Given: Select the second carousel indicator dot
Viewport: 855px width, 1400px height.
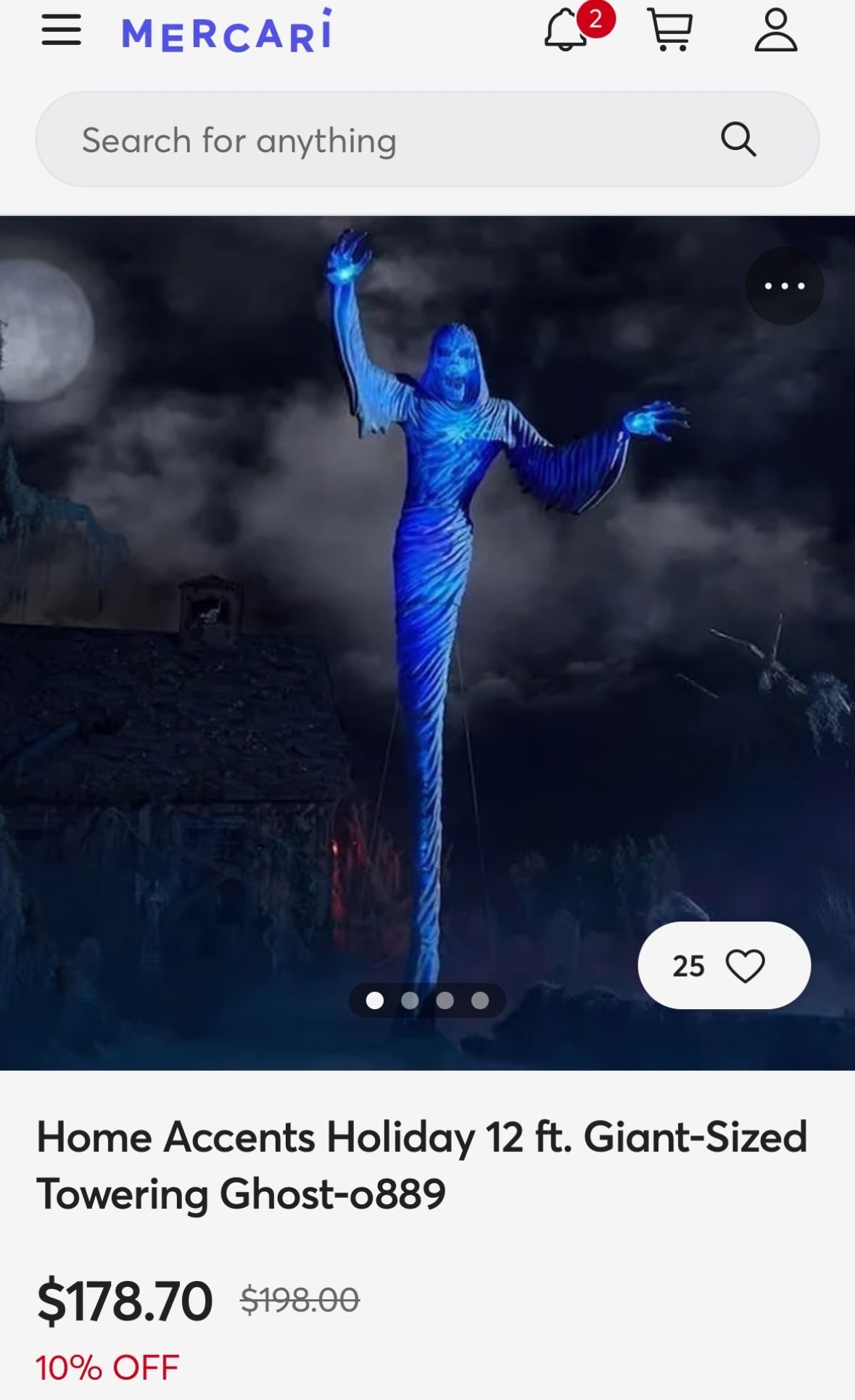Looking at the screenshot, I should point(411,999).
